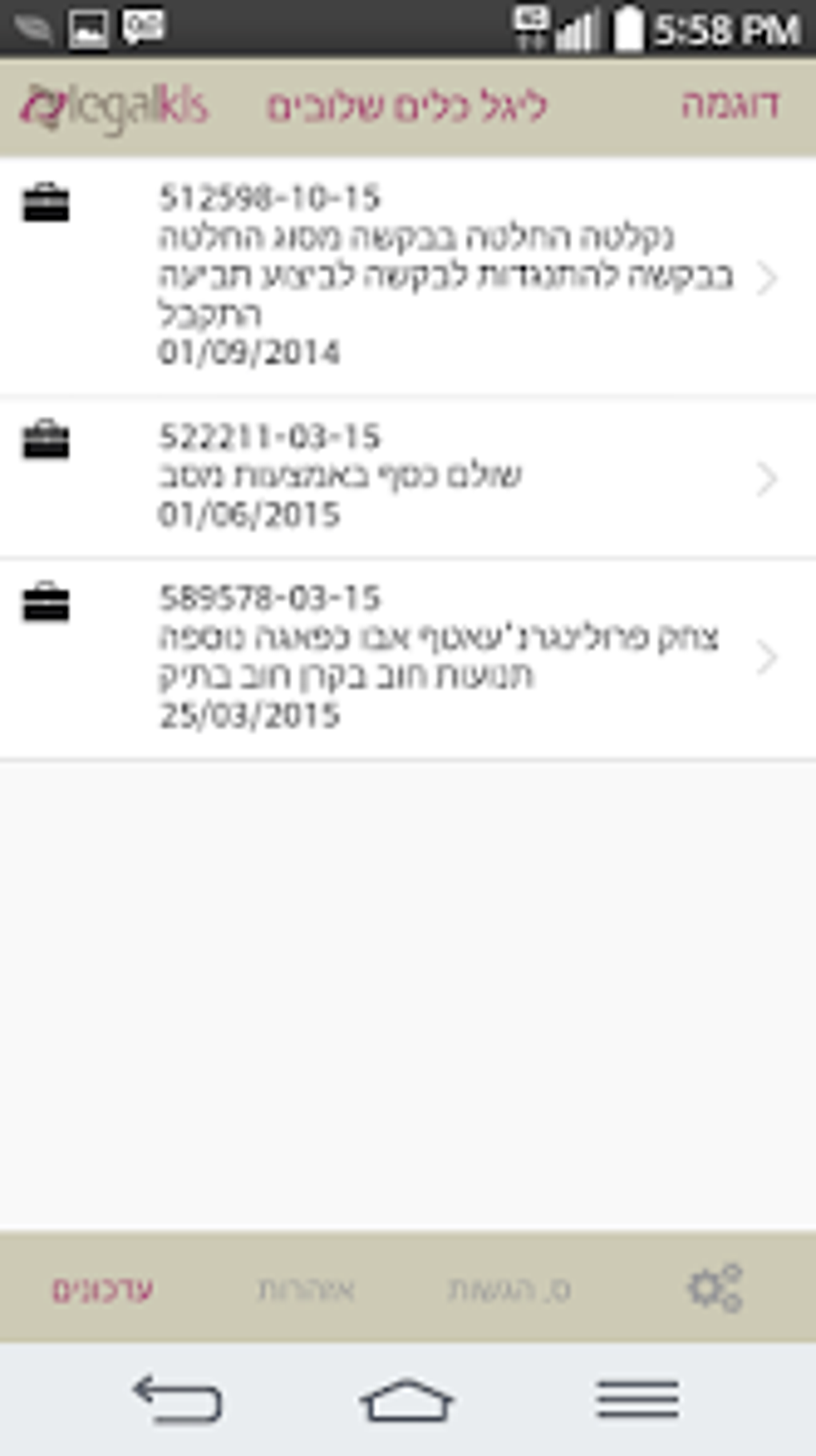The image size is (816, 1456).
Task: Switch to the אזהרות tab
Action: [x=306, y=1289]
